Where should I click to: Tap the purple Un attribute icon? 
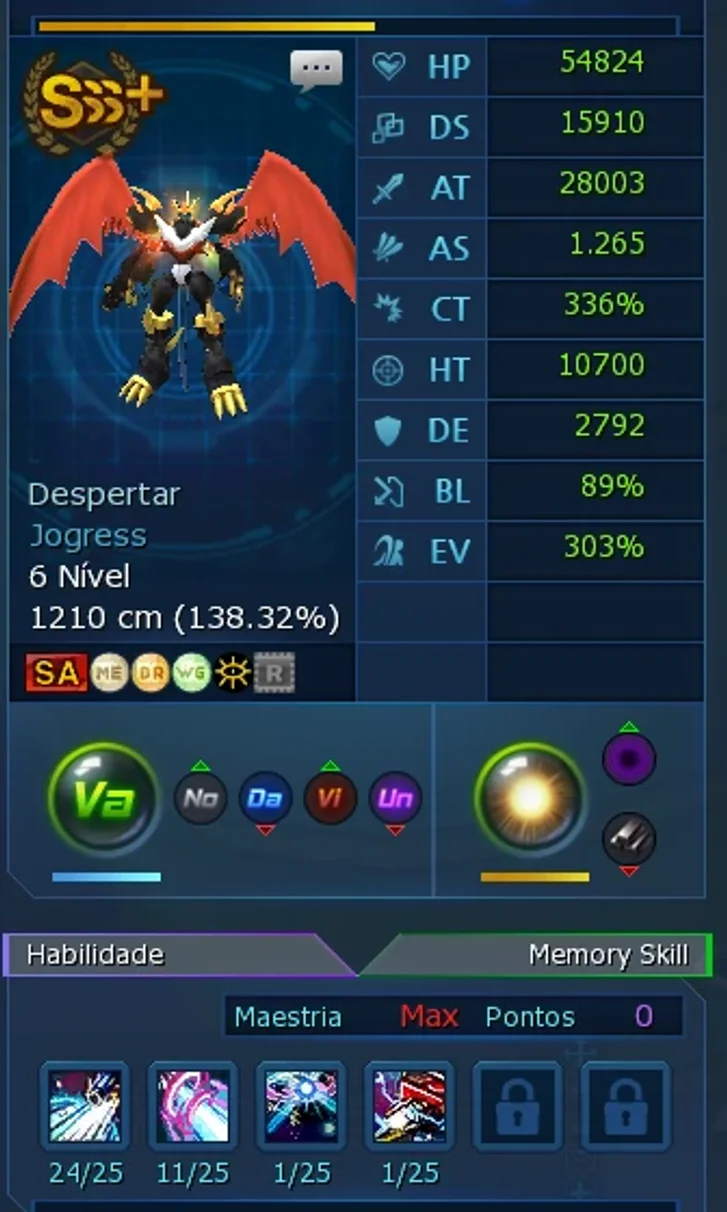[x=395, y=798]
